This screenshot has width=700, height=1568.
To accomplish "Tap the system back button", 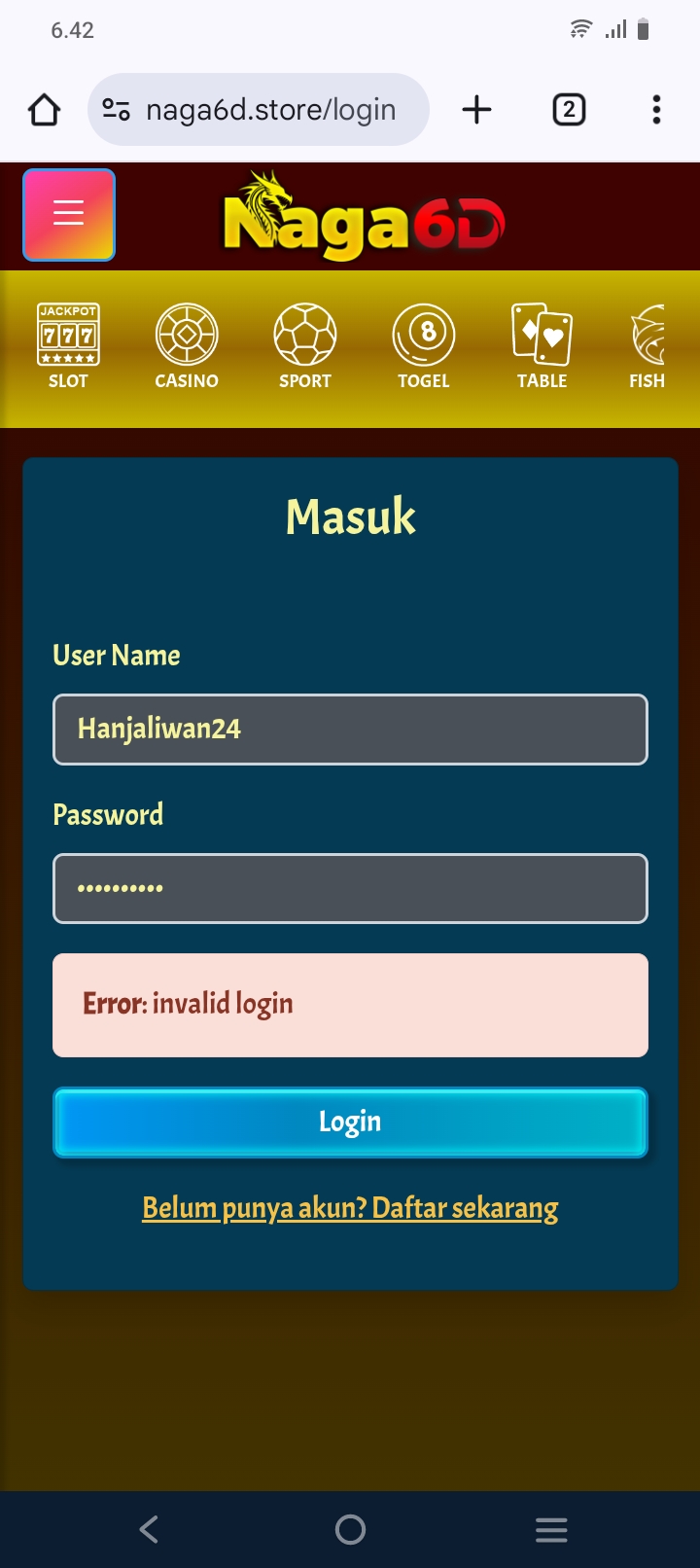I will (149, 1529).
